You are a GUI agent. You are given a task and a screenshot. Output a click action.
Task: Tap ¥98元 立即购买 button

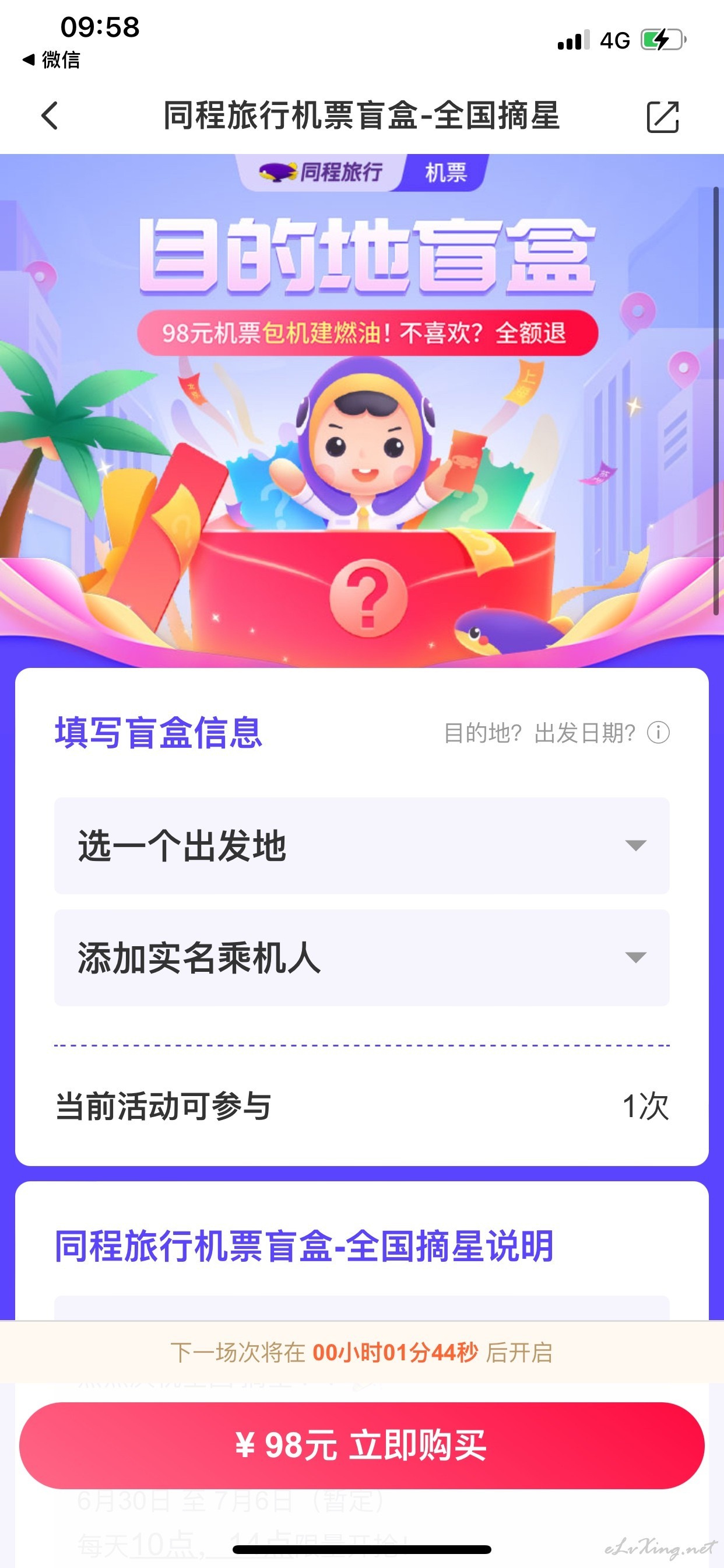click(362, 1445)
